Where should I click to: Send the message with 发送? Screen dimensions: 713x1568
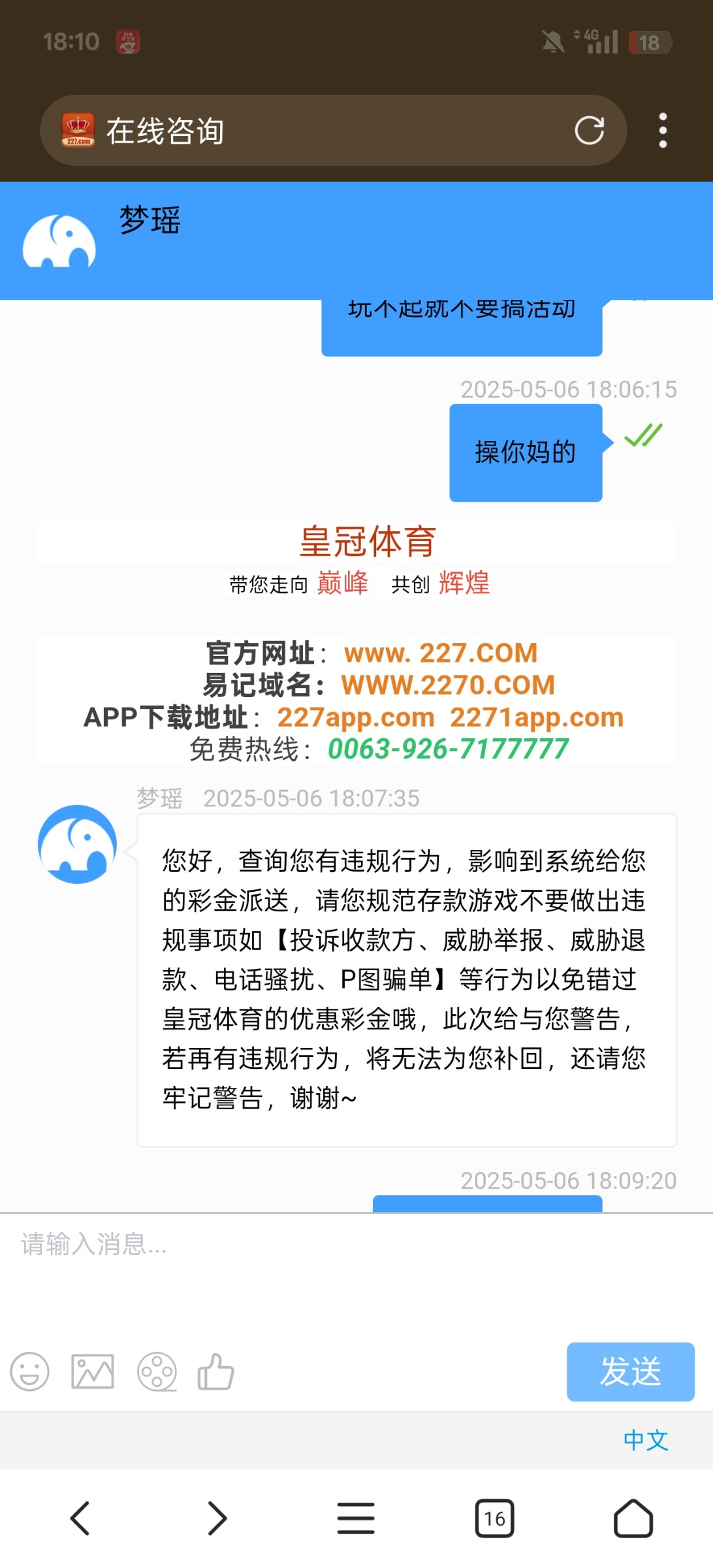tap(630, 1371)
